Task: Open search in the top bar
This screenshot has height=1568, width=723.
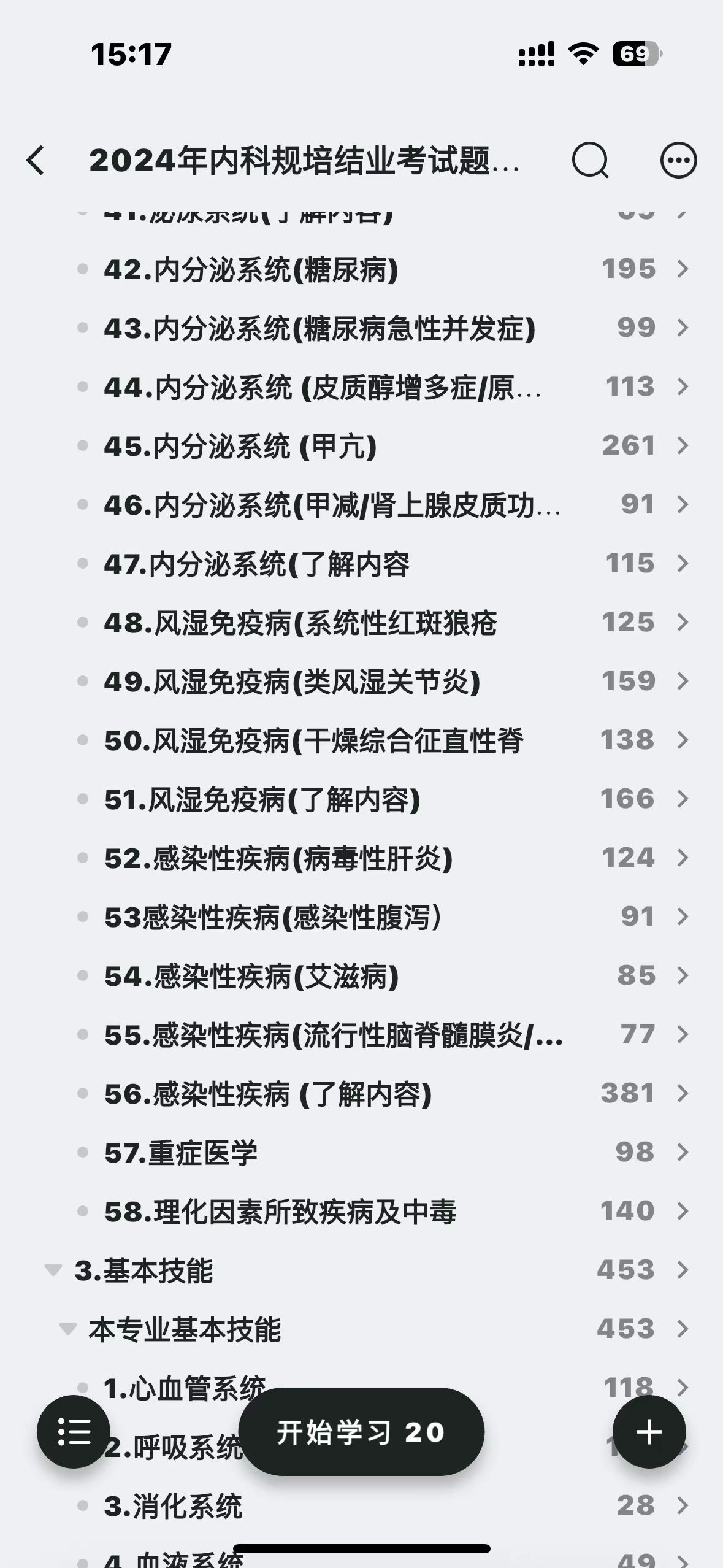Action: coord(590,161)
